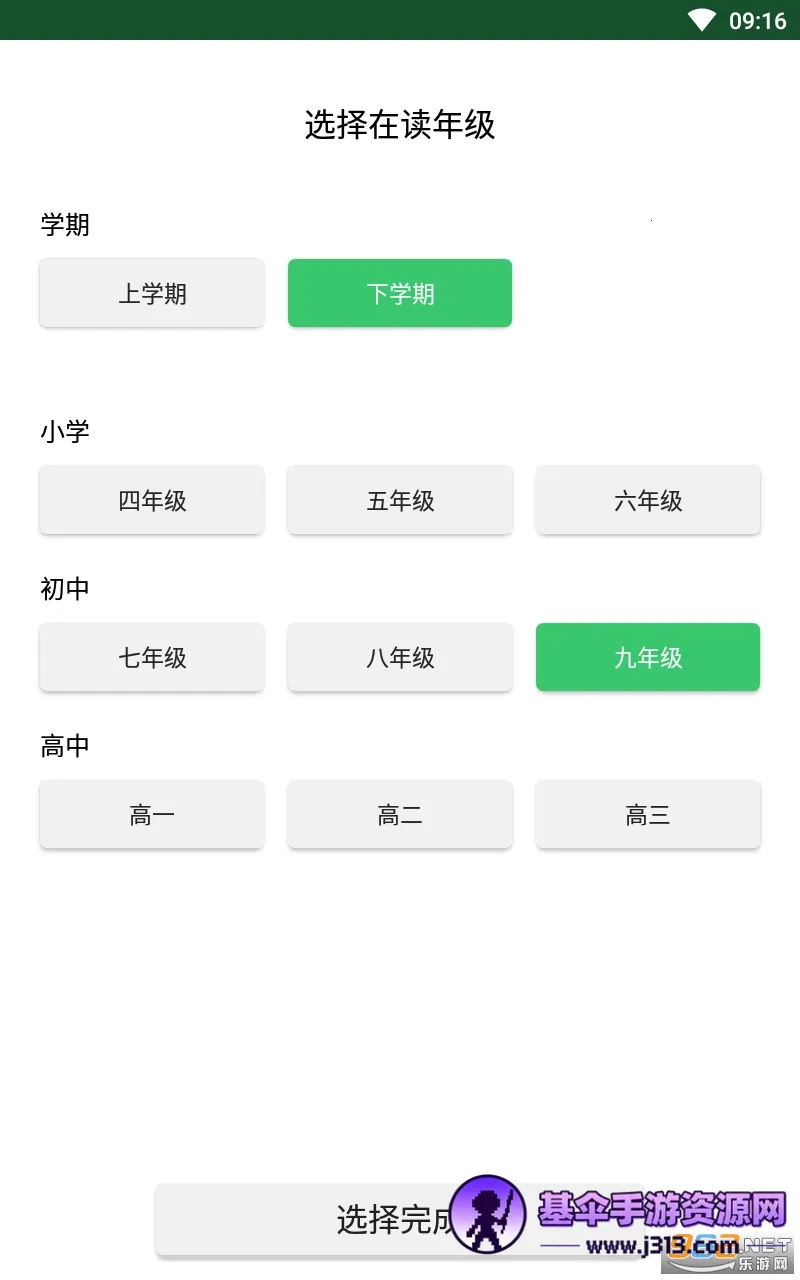This screenshot has height=1280, width=800.
Task: Select the 高二 grade button
Action: (400, 815)
